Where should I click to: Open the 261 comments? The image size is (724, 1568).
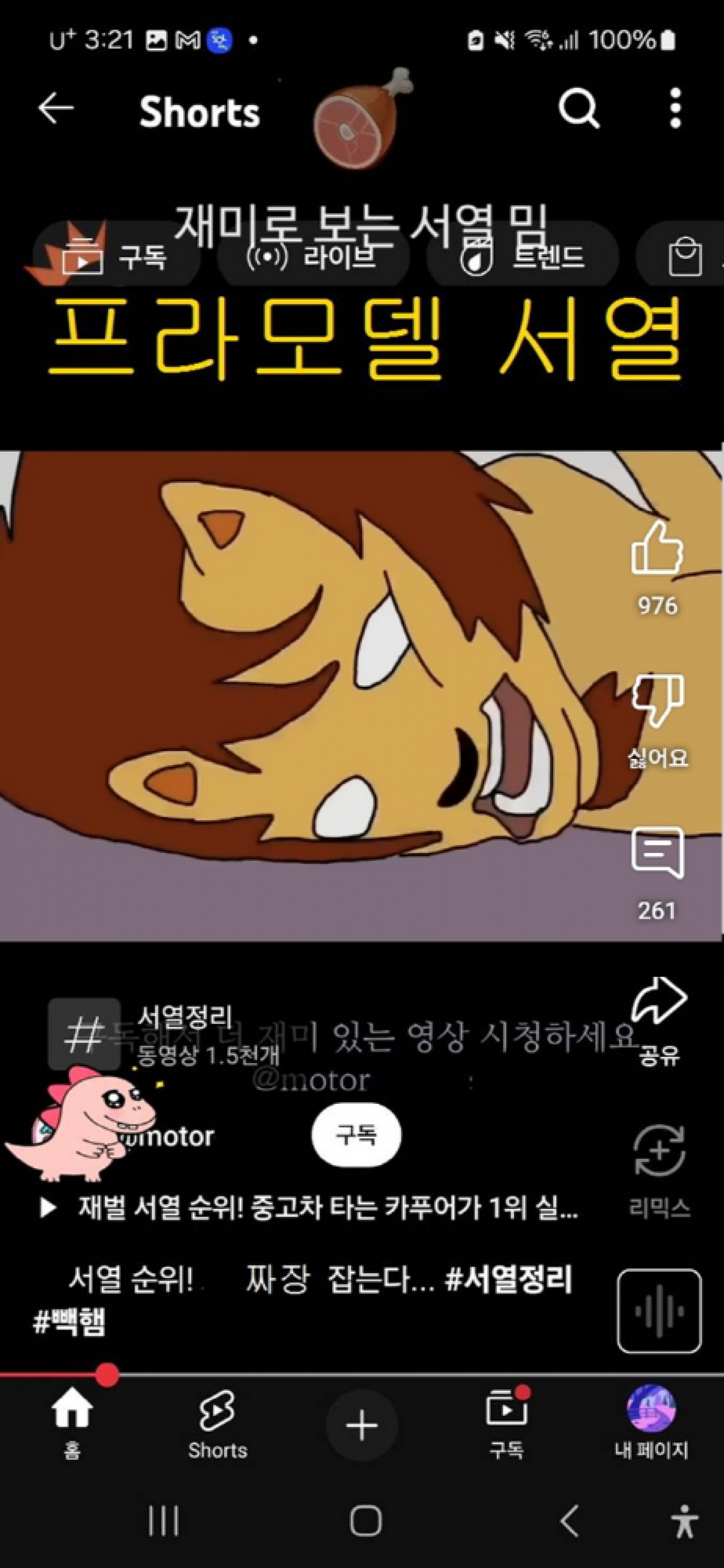[x=657, y=854]
